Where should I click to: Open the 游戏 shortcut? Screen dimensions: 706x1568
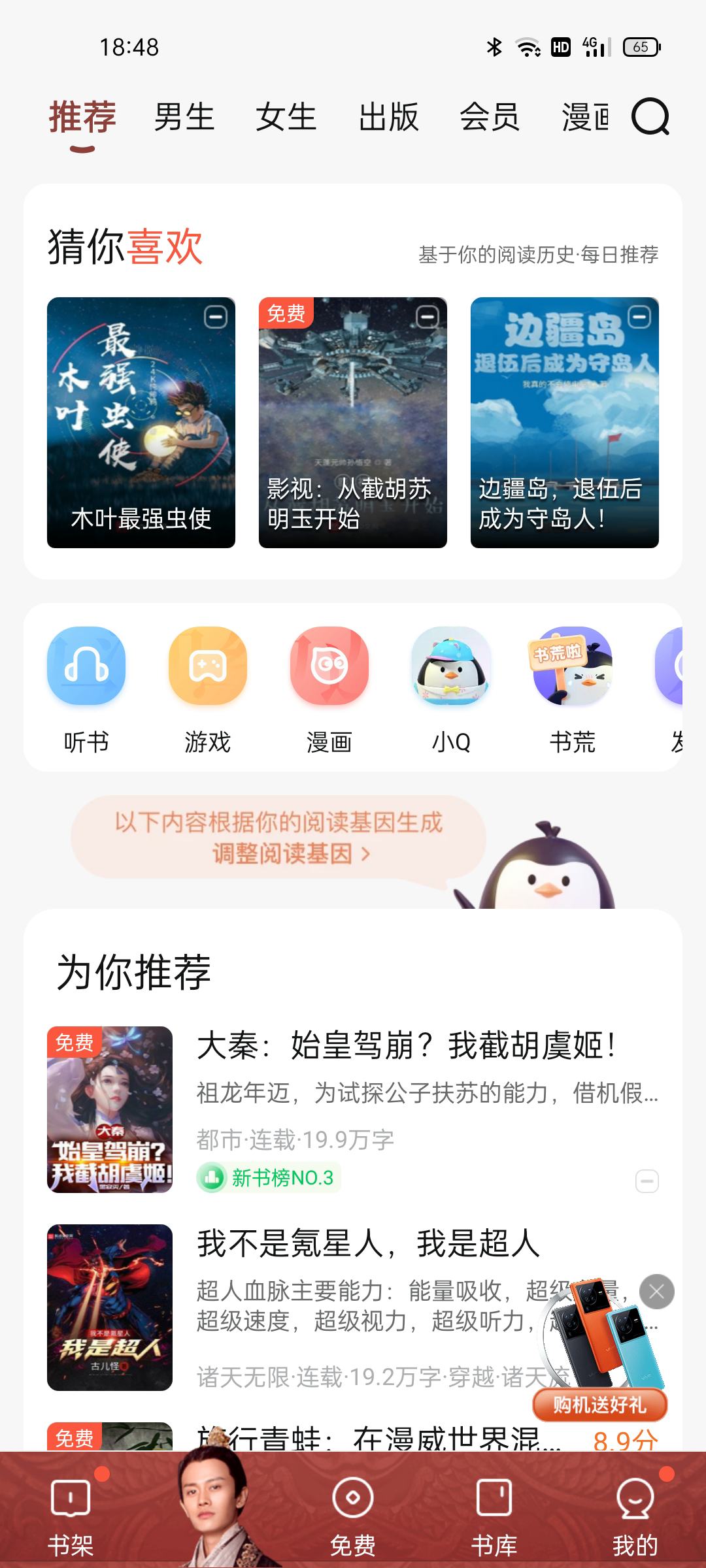(208, 689)
